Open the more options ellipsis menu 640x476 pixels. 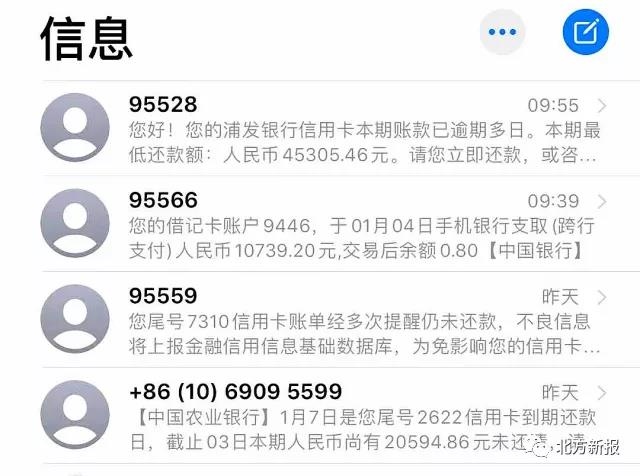coord(500,33)
